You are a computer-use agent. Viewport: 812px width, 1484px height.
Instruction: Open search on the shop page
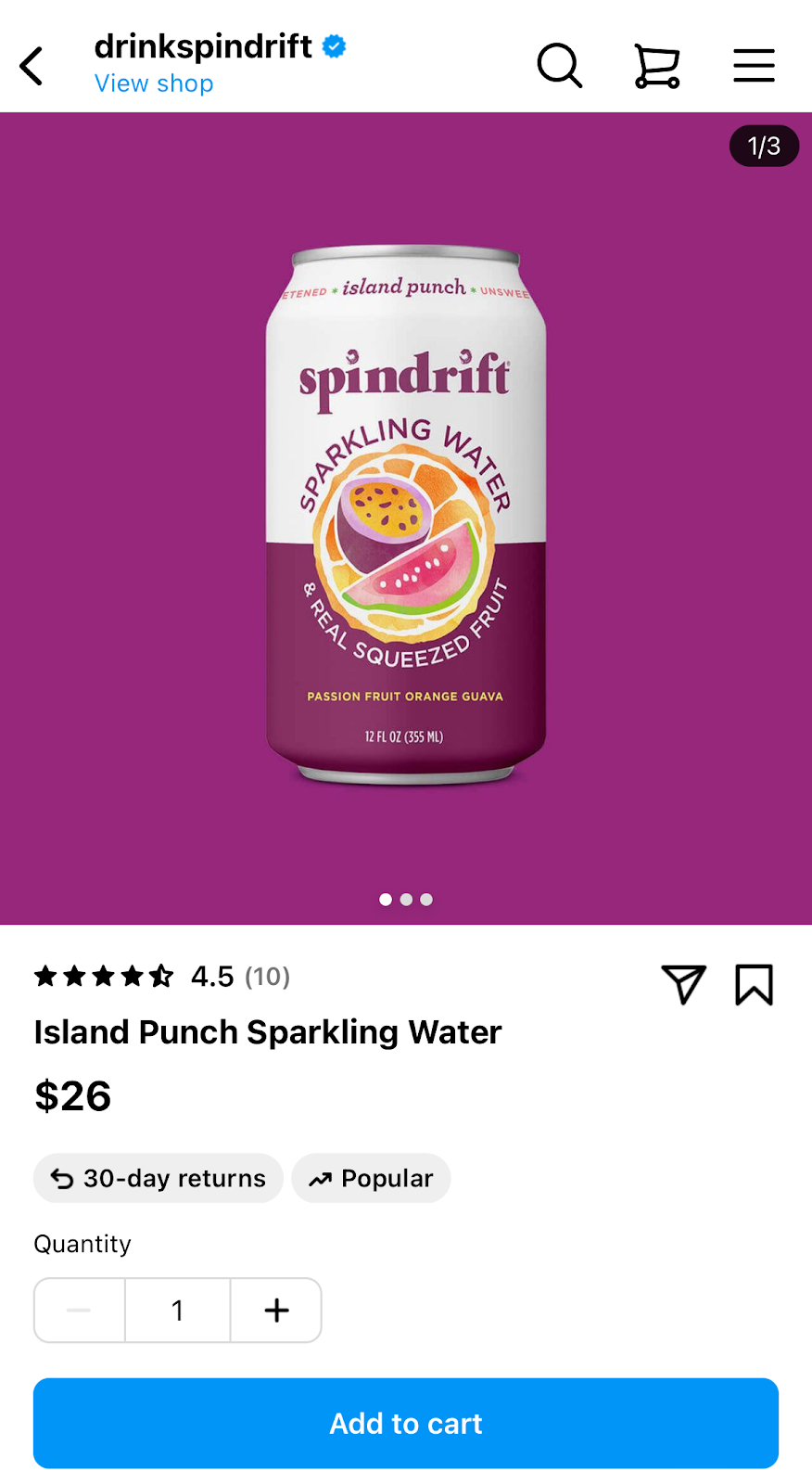tap(559, 65)
